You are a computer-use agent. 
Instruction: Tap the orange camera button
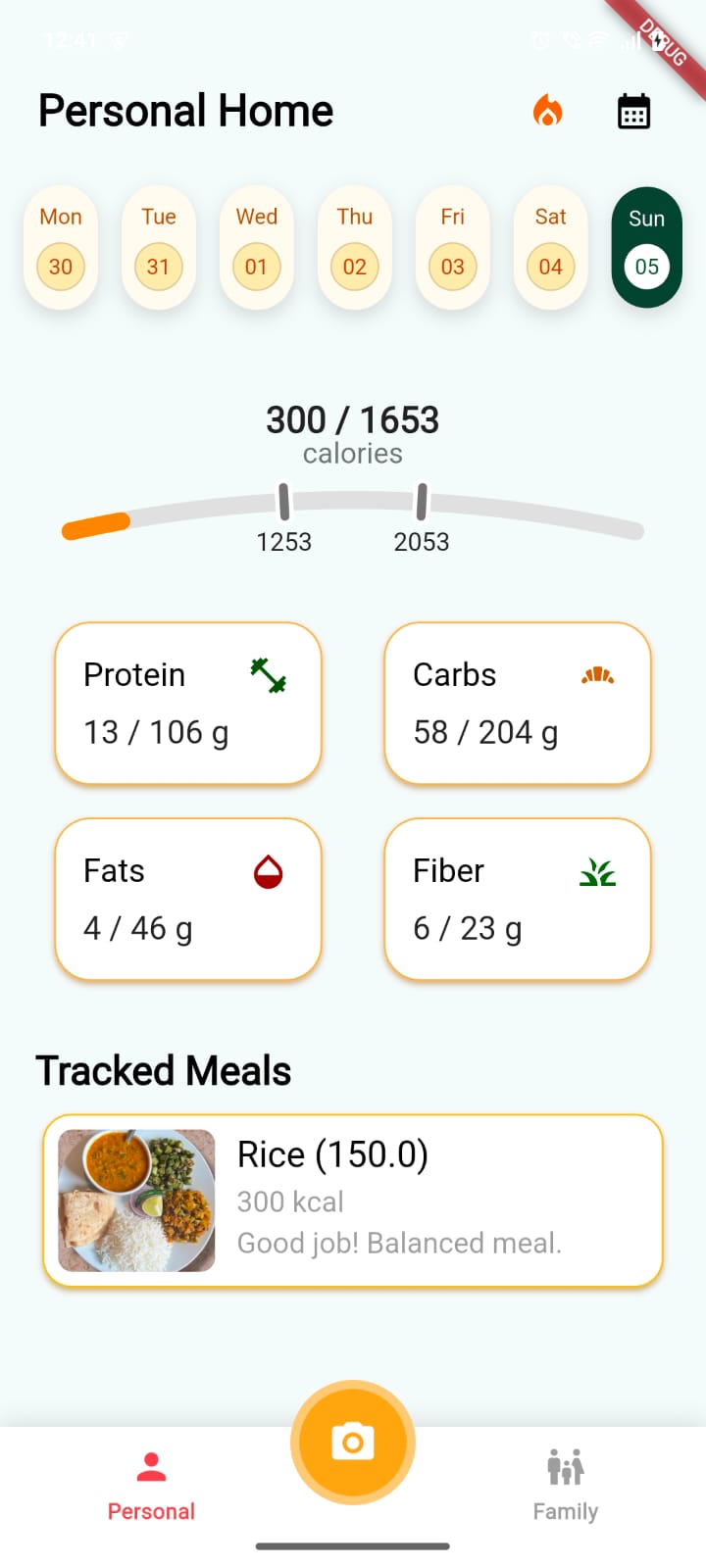coord(353,1443)
